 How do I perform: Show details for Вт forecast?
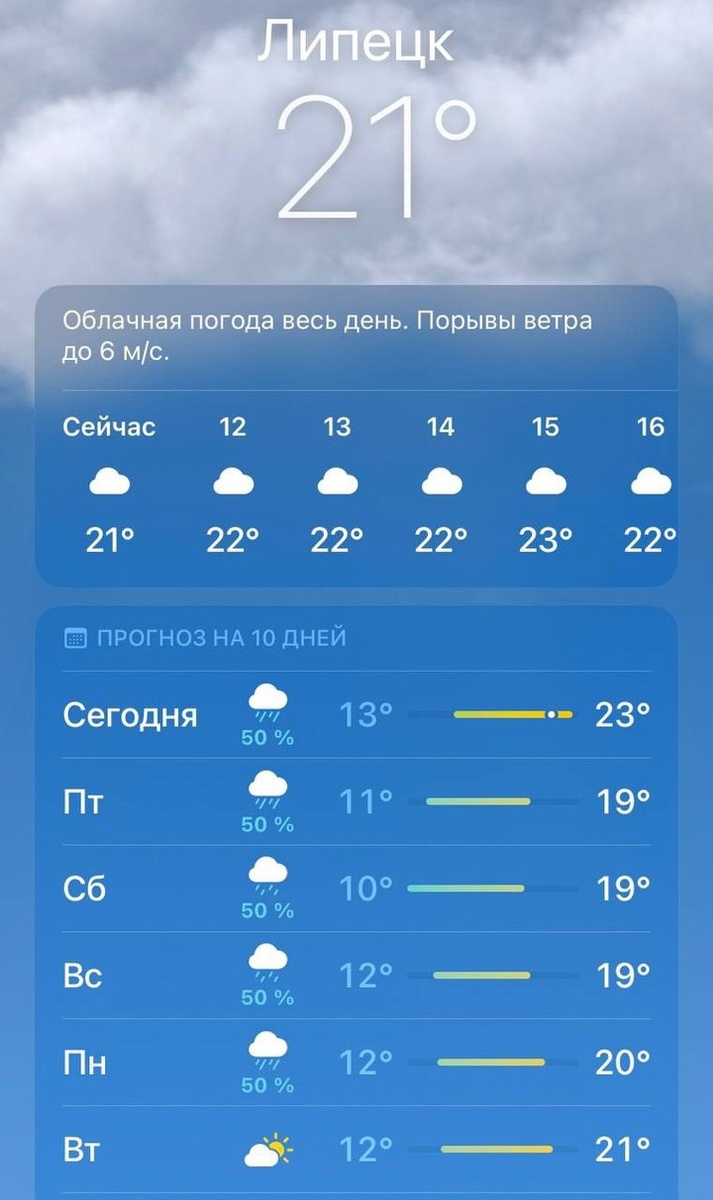click(356, 1148)
